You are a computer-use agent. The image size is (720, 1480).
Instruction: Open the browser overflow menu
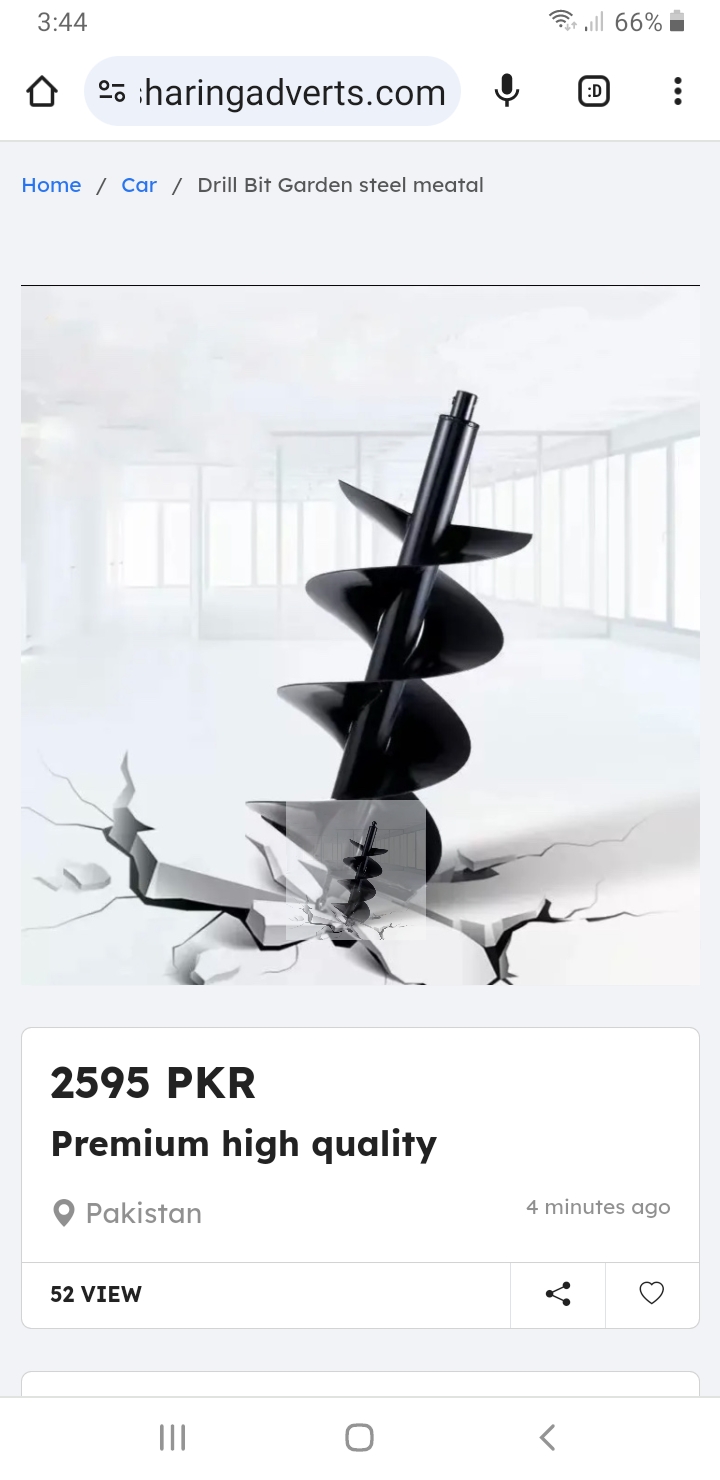point(678,92)
